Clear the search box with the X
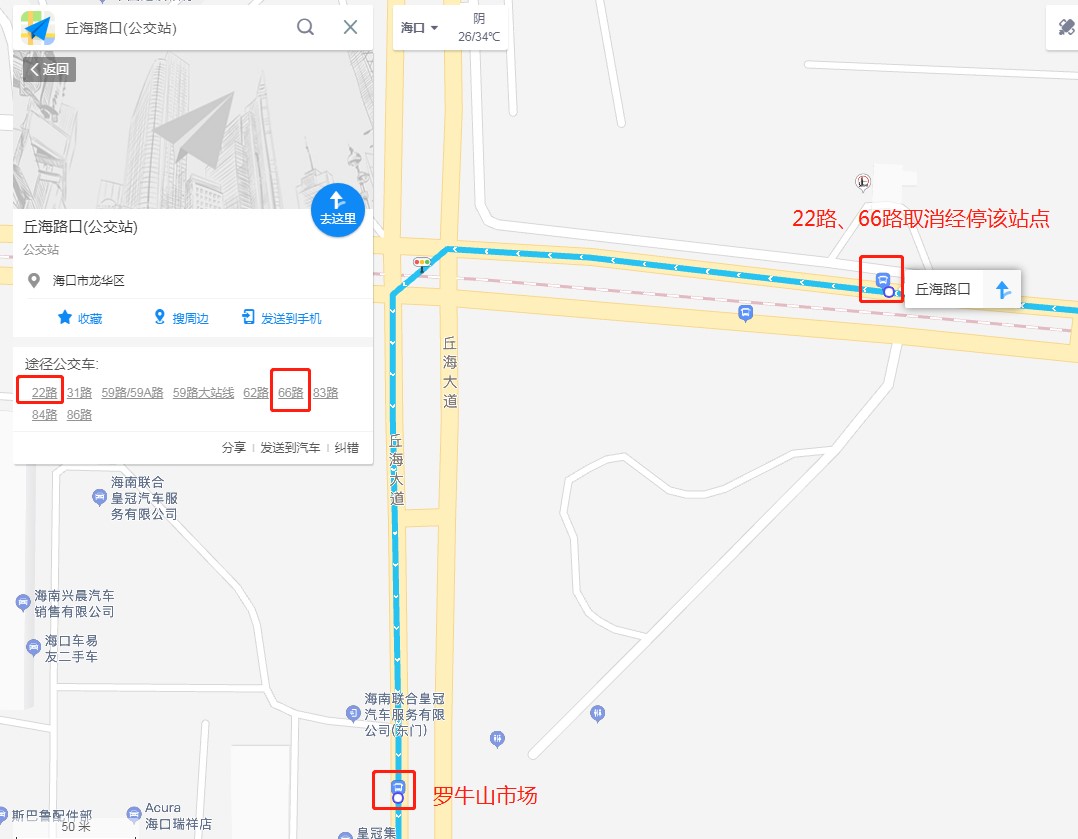1078x839 pixels. pos(350,27)
